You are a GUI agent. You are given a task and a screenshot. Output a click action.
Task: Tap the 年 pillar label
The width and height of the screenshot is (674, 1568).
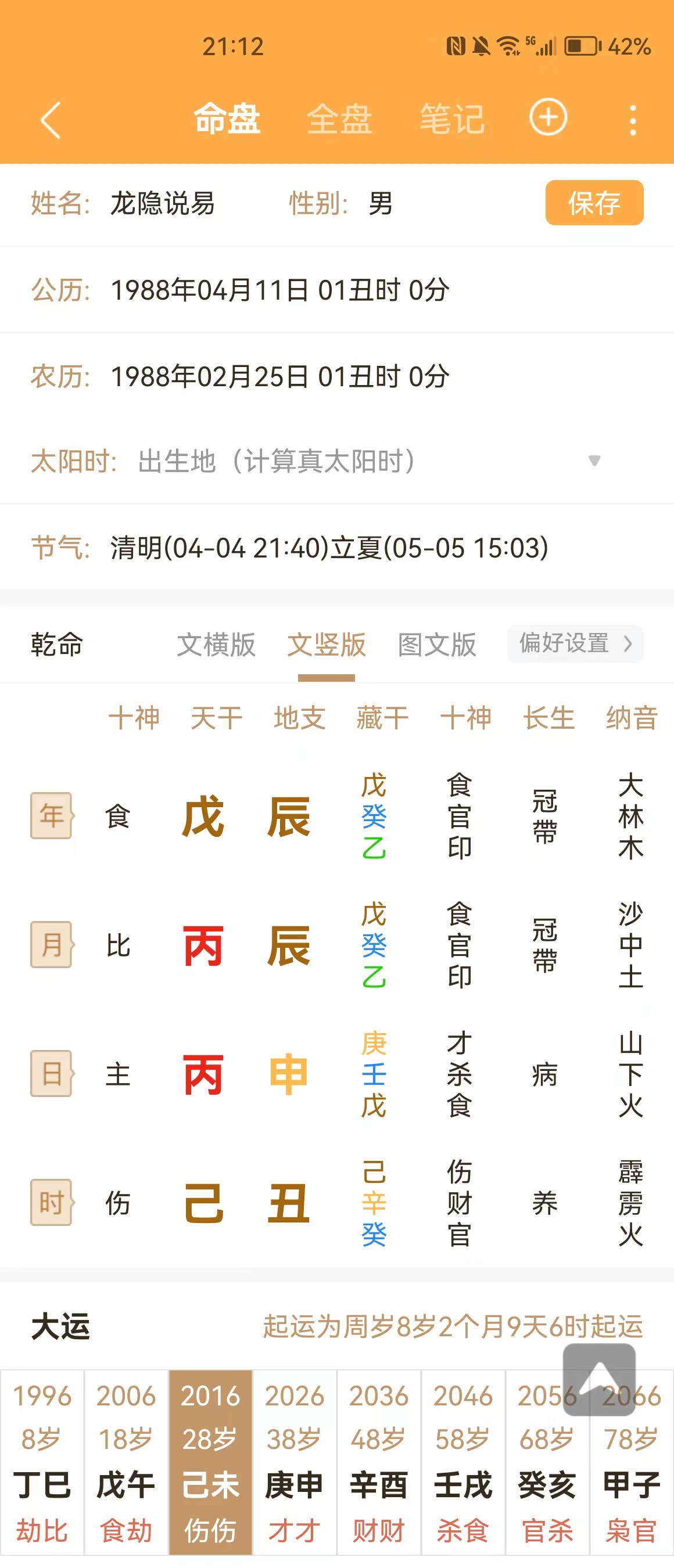pos(52,816)
